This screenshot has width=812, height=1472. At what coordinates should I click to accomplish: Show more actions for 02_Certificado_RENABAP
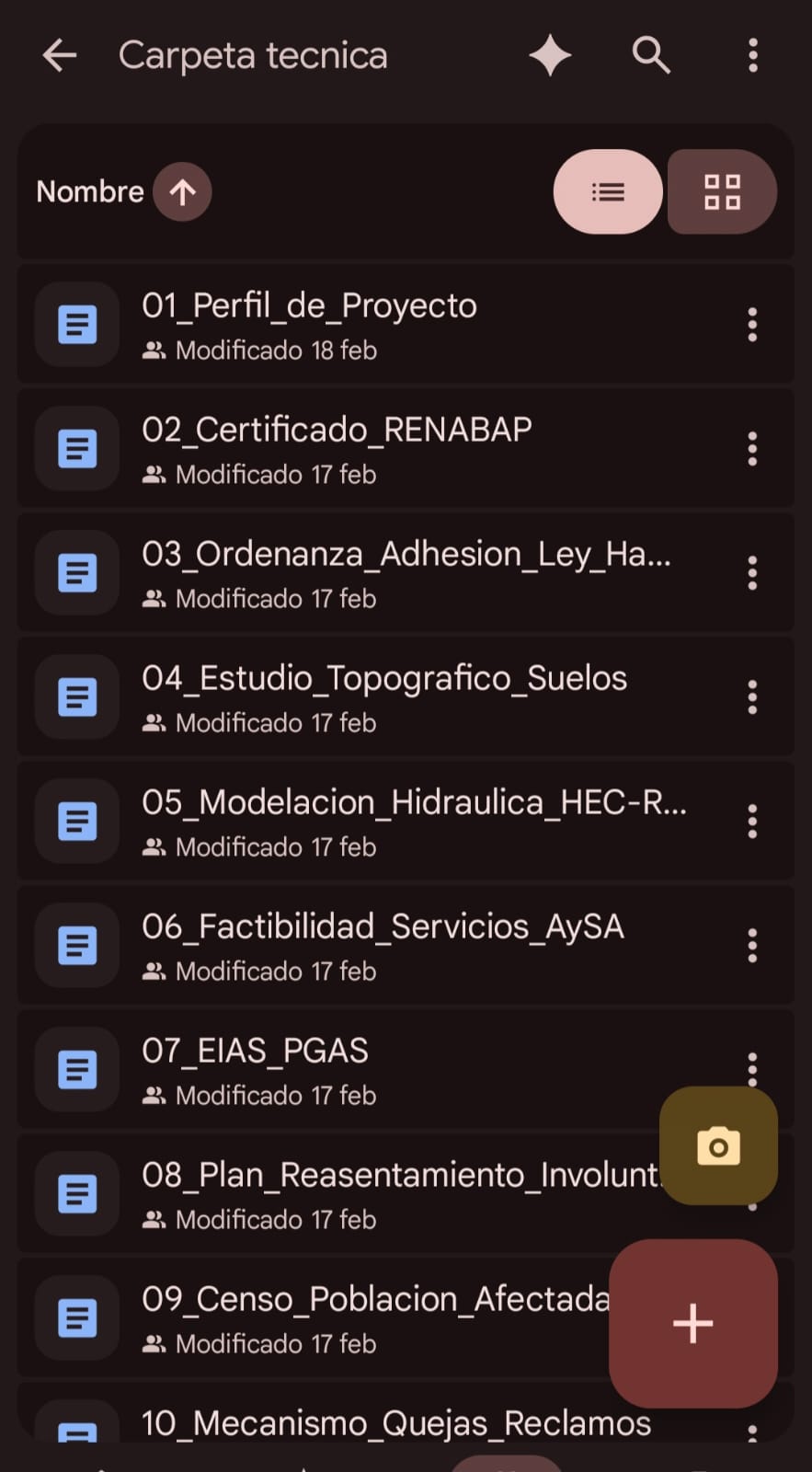coord(752,449)
